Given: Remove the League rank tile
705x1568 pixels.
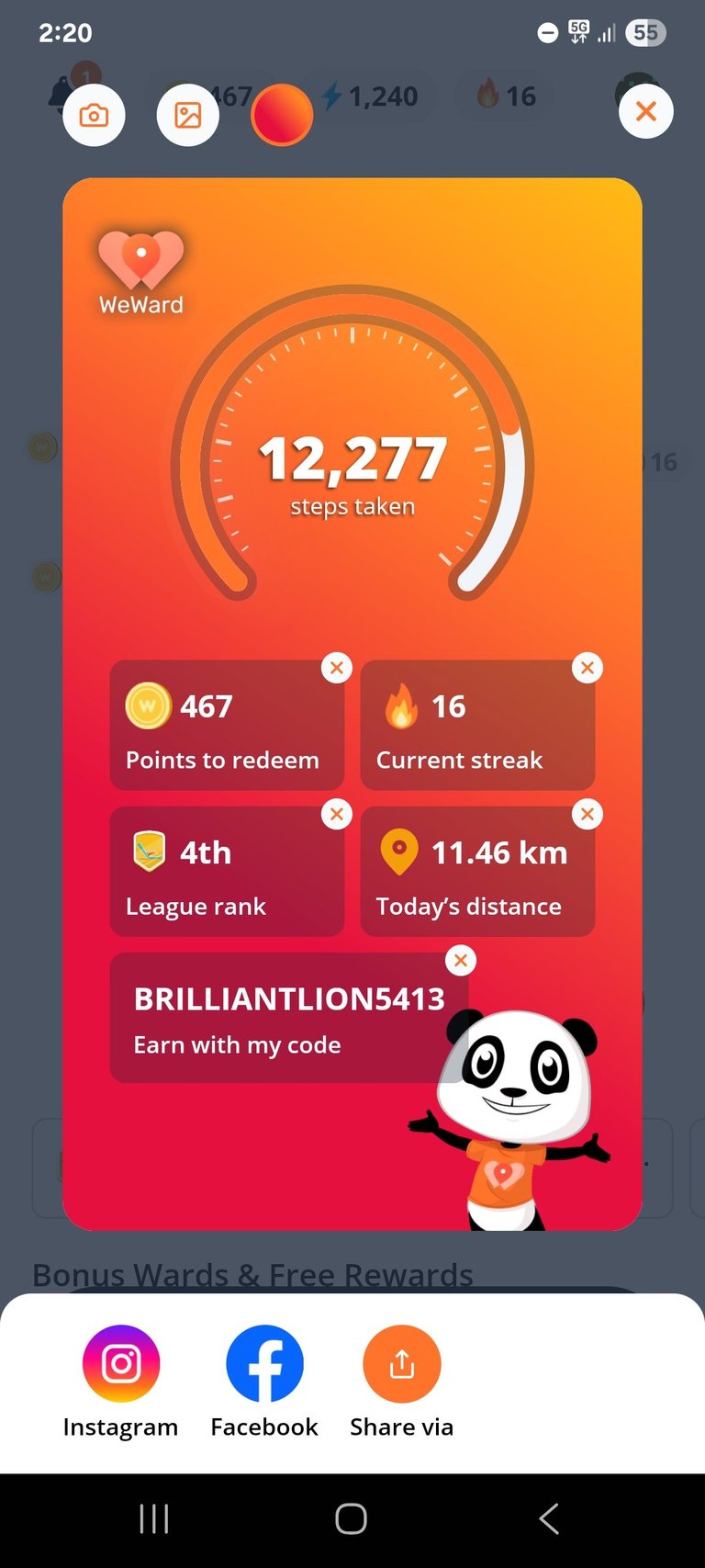Looking at the screenshot, I should point(337,814).
